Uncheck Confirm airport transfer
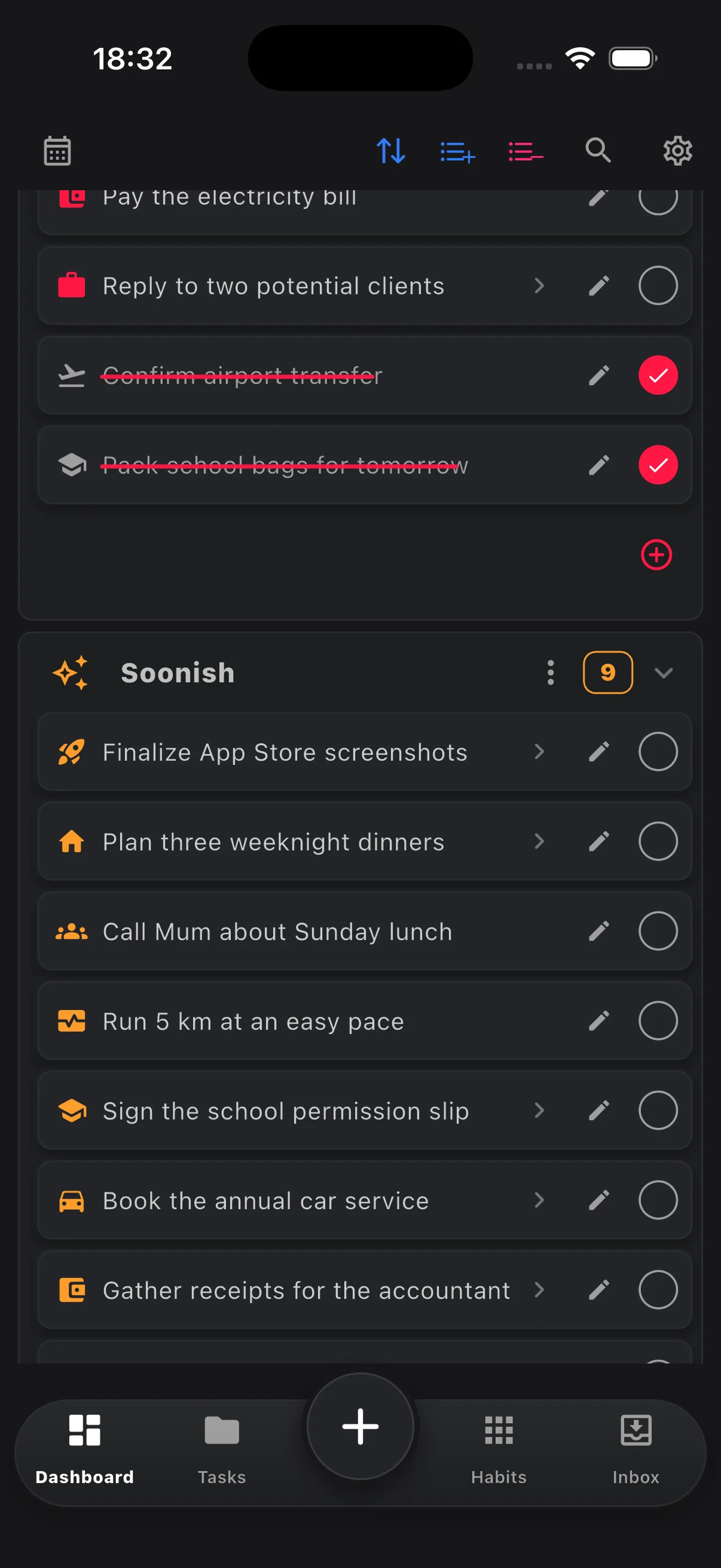721x1568 pixels. coord(658,375)
